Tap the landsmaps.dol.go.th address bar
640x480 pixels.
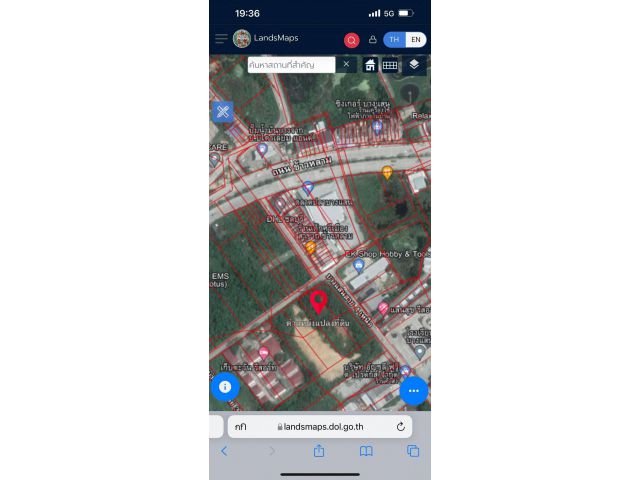pos(320,426)
